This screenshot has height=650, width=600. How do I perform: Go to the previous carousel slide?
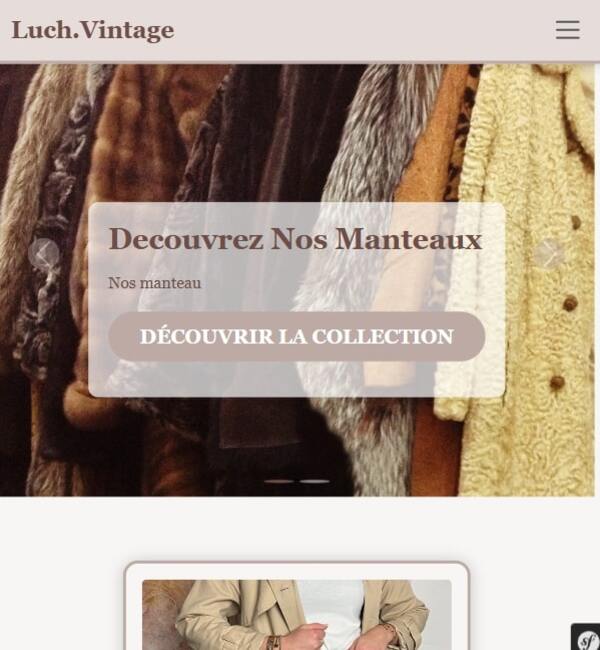pos(44,254)
